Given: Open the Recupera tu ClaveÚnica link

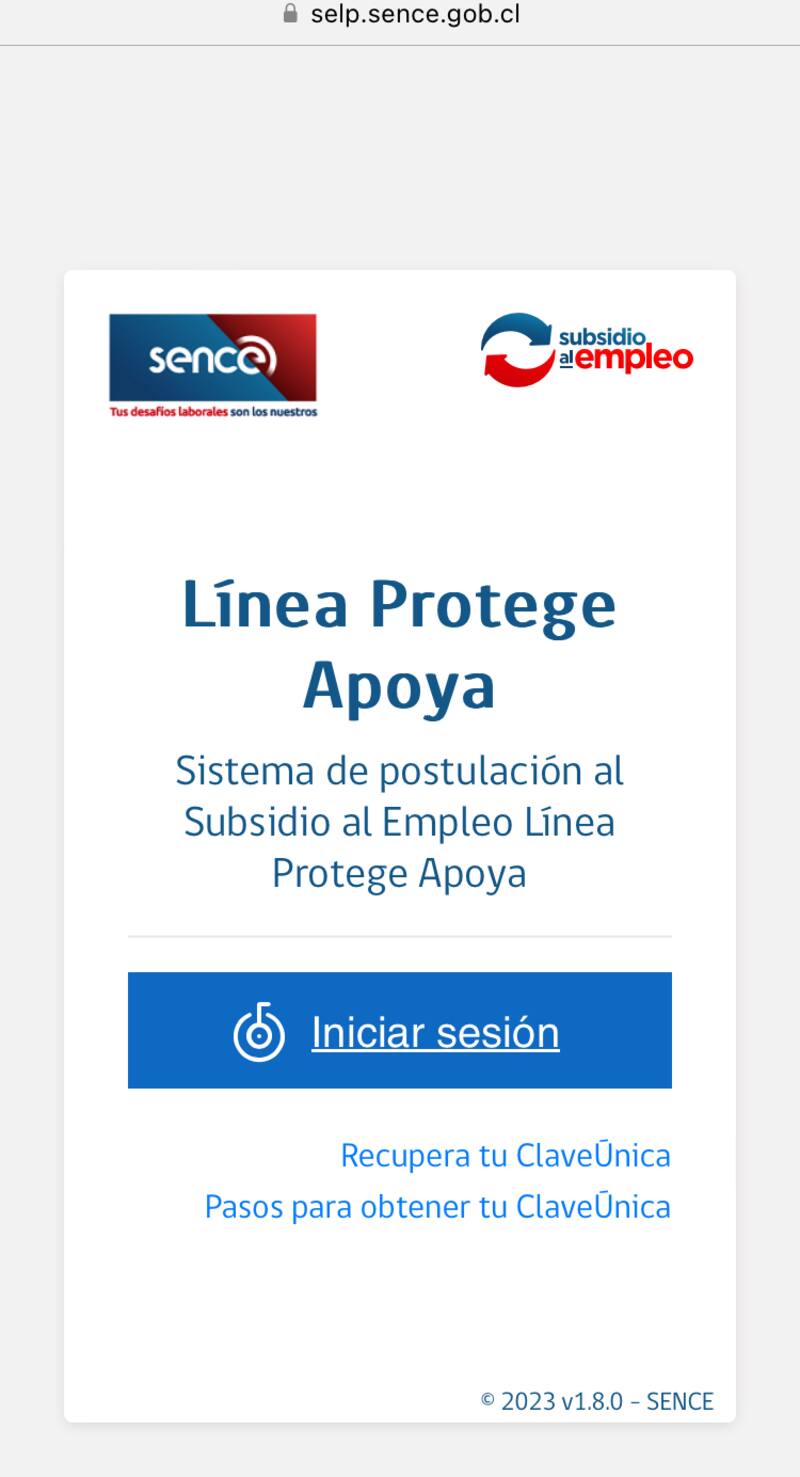Looking at the screenshot, I should coord(505,1155).
